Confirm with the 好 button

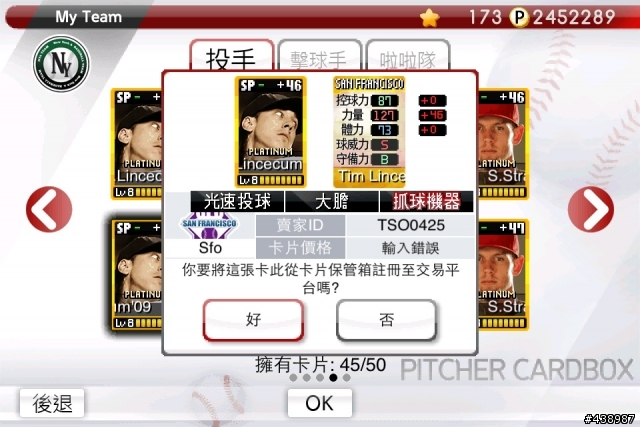pyautogui.click(x=253, y=320)
